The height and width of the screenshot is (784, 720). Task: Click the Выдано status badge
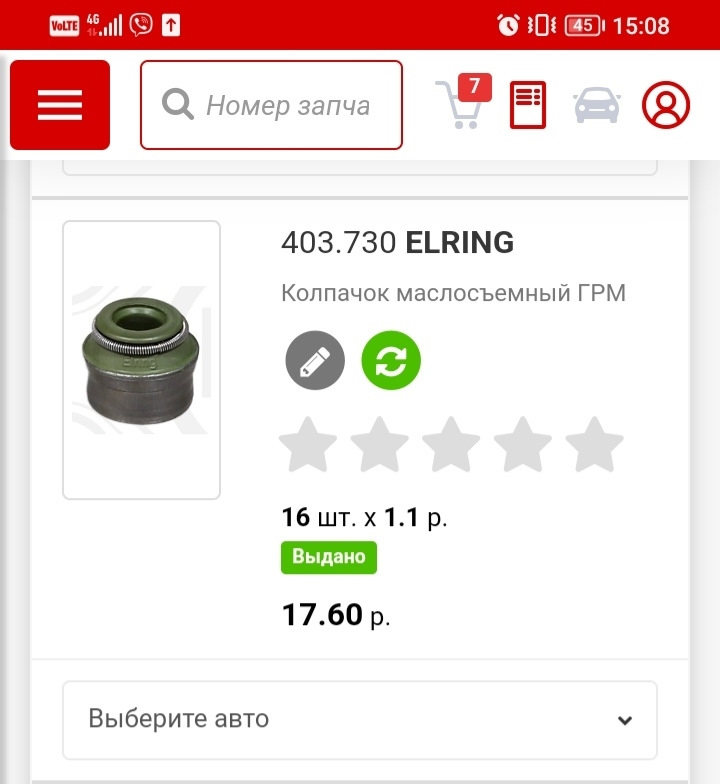tap(329, 557)
